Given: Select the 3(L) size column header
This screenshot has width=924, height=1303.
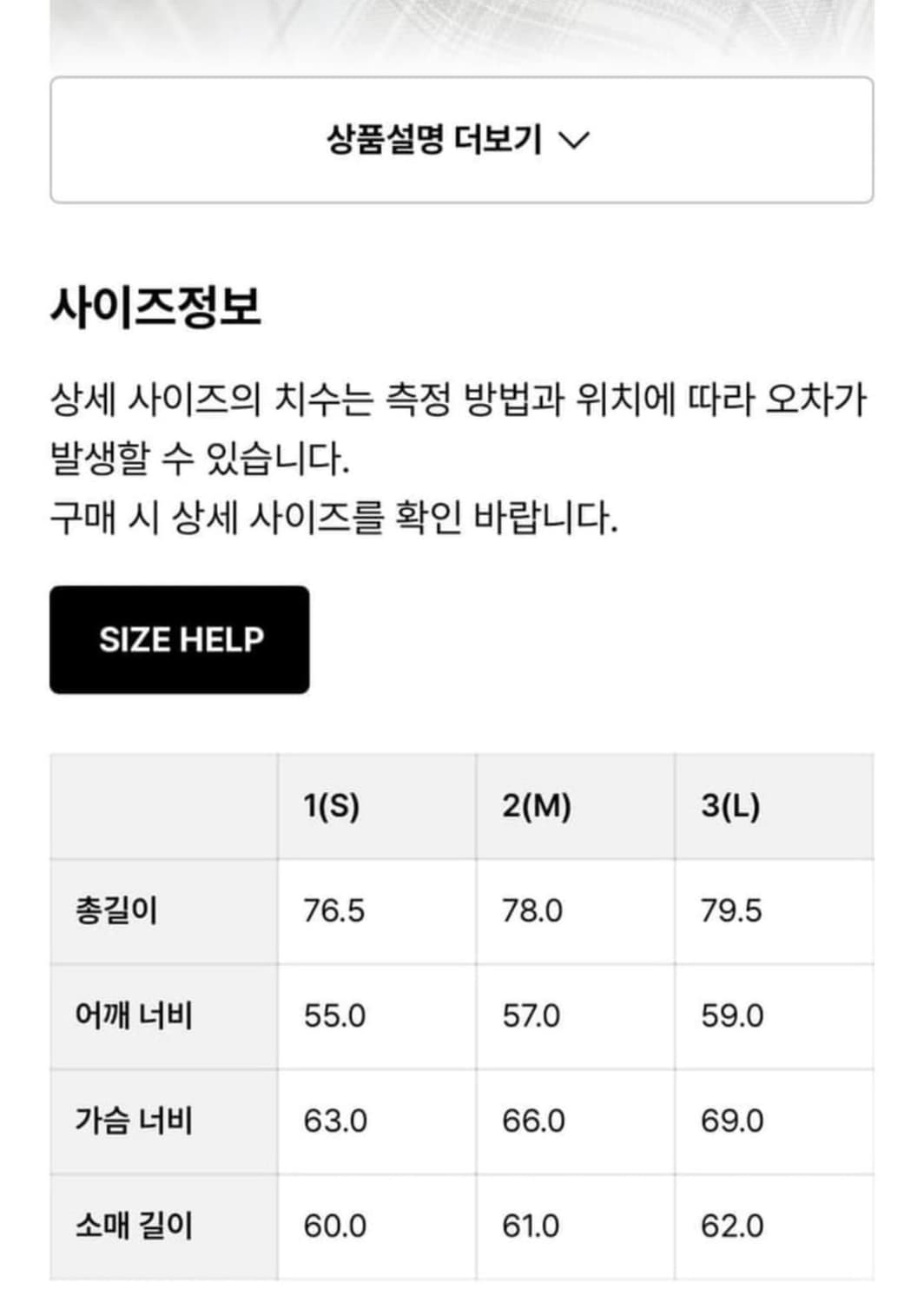Looking at the screenshot, I should click(x=734, y=805).
